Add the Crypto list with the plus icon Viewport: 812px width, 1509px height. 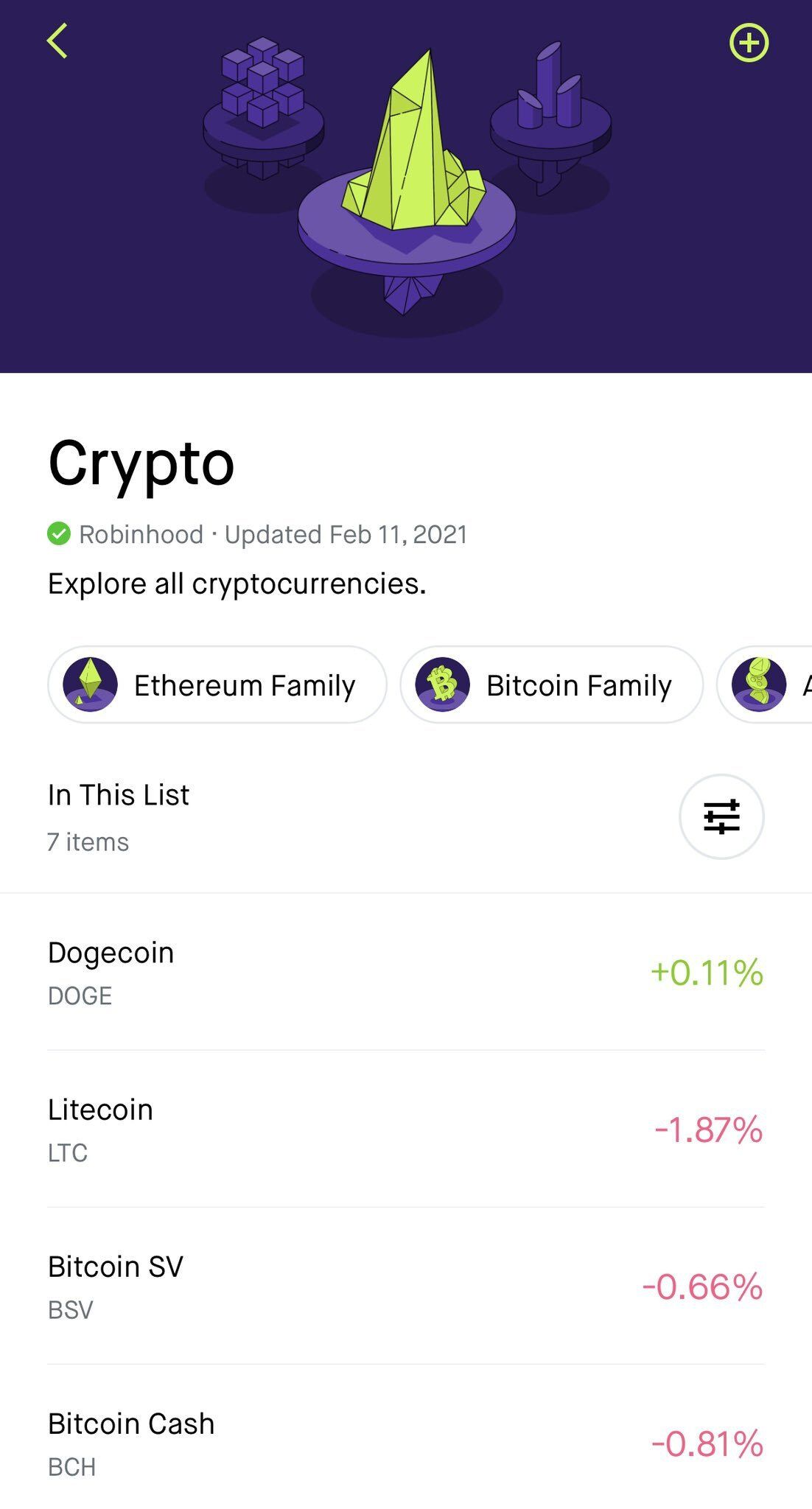coord(749,43)
